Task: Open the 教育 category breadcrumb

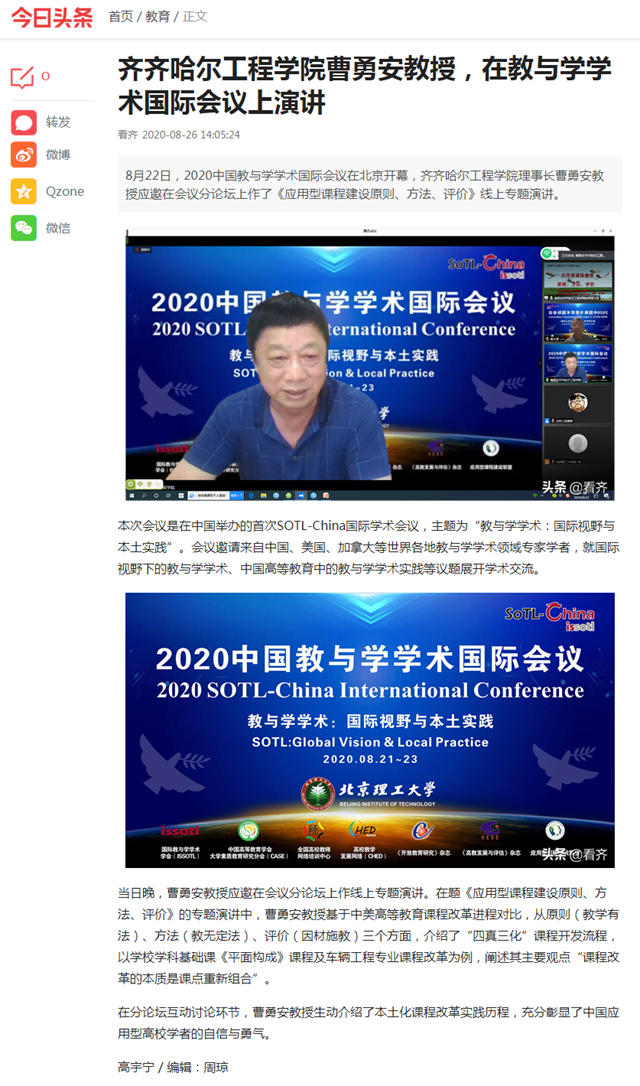Action: [157, 17]
